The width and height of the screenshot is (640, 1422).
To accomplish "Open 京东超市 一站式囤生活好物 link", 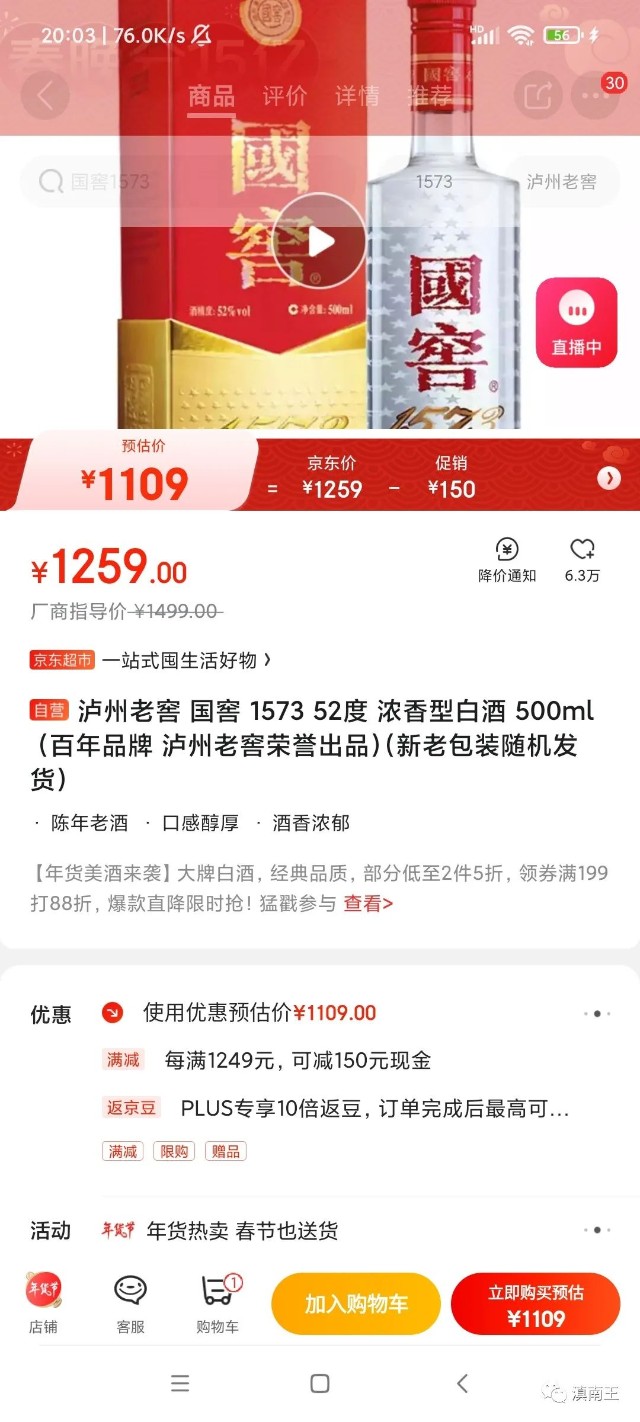I will [x=151, y=660].
